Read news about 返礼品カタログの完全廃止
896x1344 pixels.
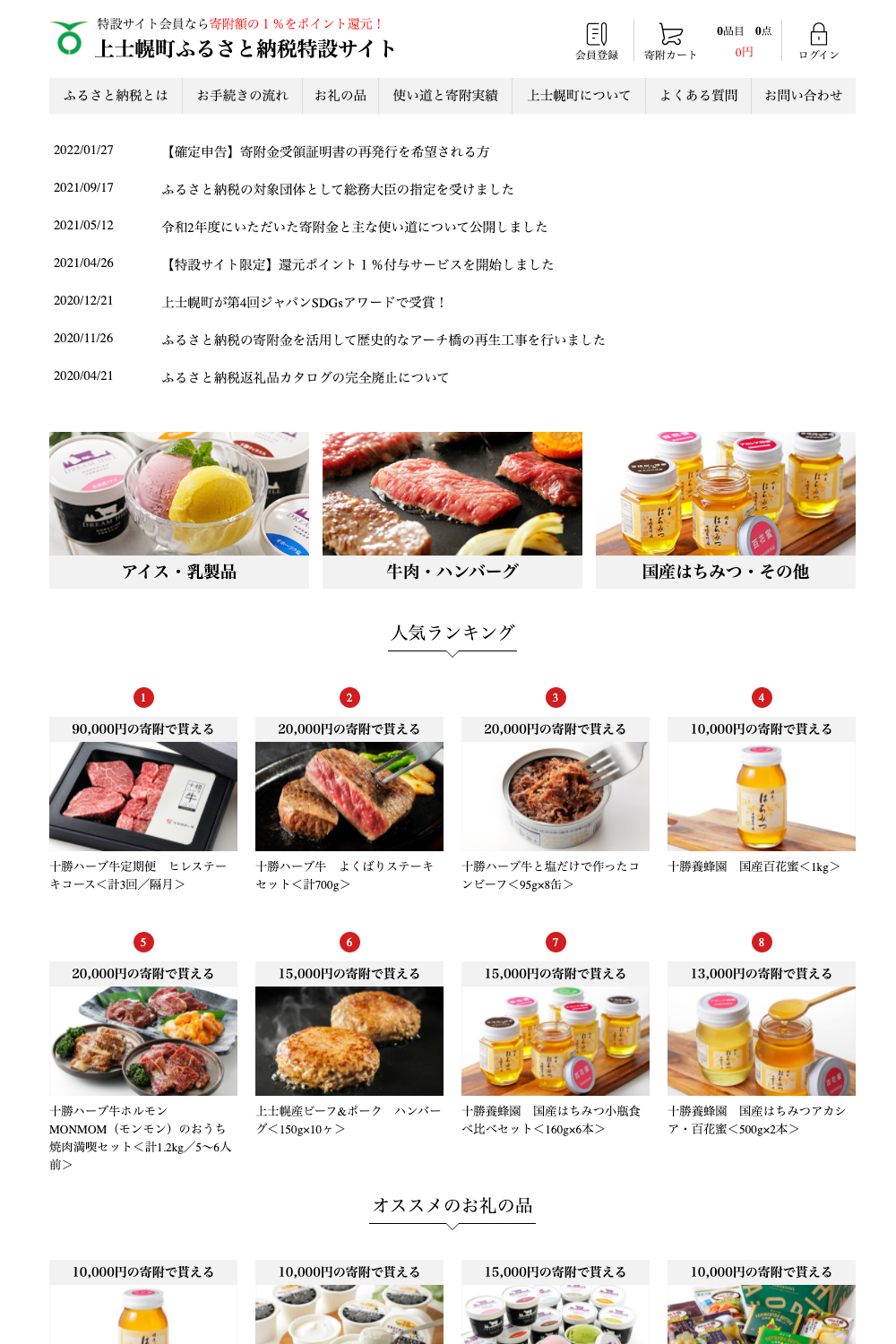pos(305,378)
